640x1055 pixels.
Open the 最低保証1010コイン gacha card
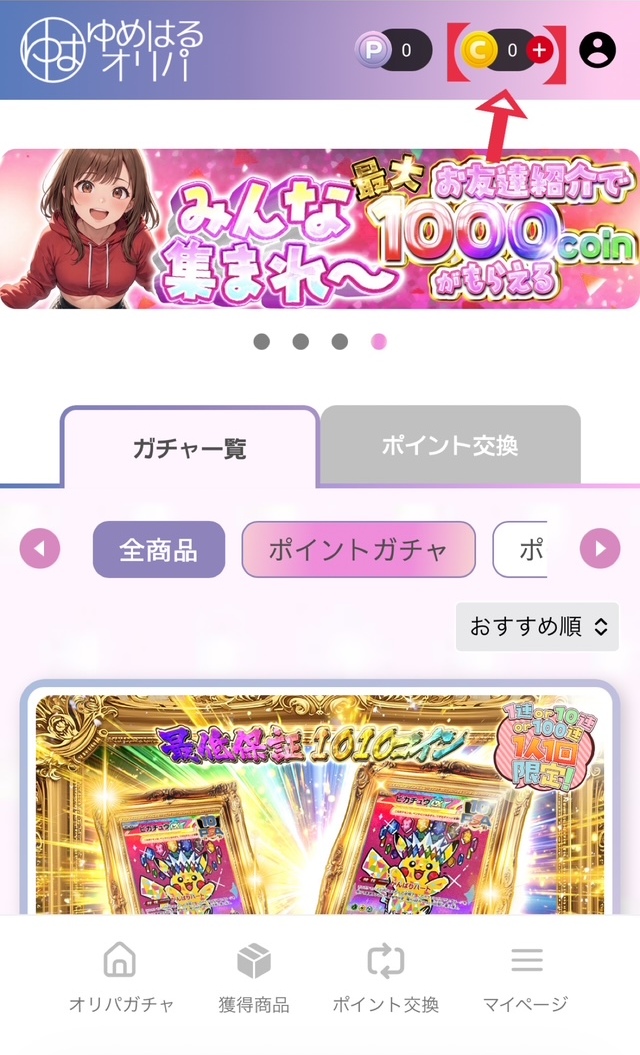[x=320, y=800]
